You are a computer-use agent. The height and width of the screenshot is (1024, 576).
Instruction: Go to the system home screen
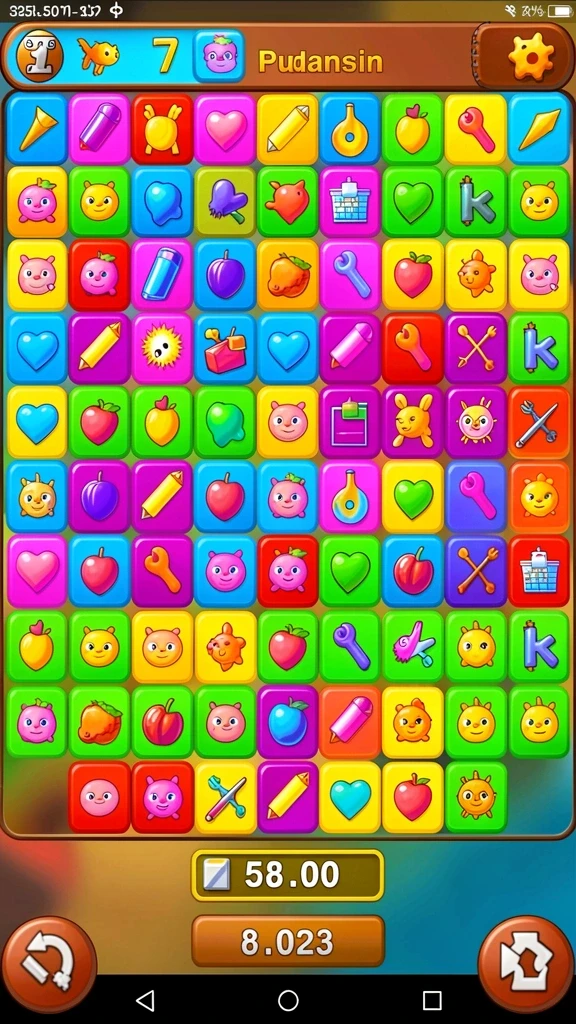(288, 1000)
